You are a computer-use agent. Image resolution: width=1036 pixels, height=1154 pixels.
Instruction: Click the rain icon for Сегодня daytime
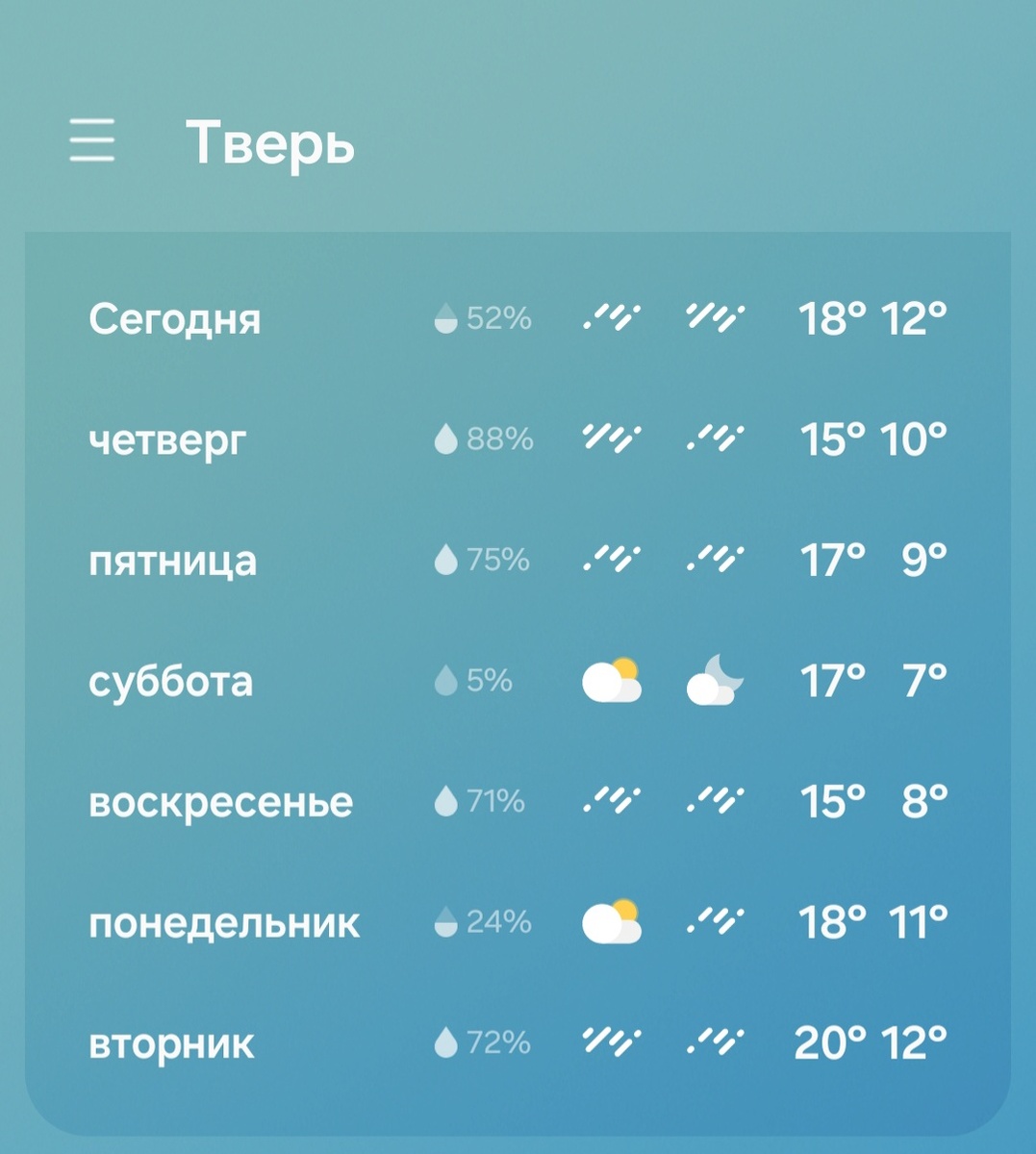coord(613,317)
